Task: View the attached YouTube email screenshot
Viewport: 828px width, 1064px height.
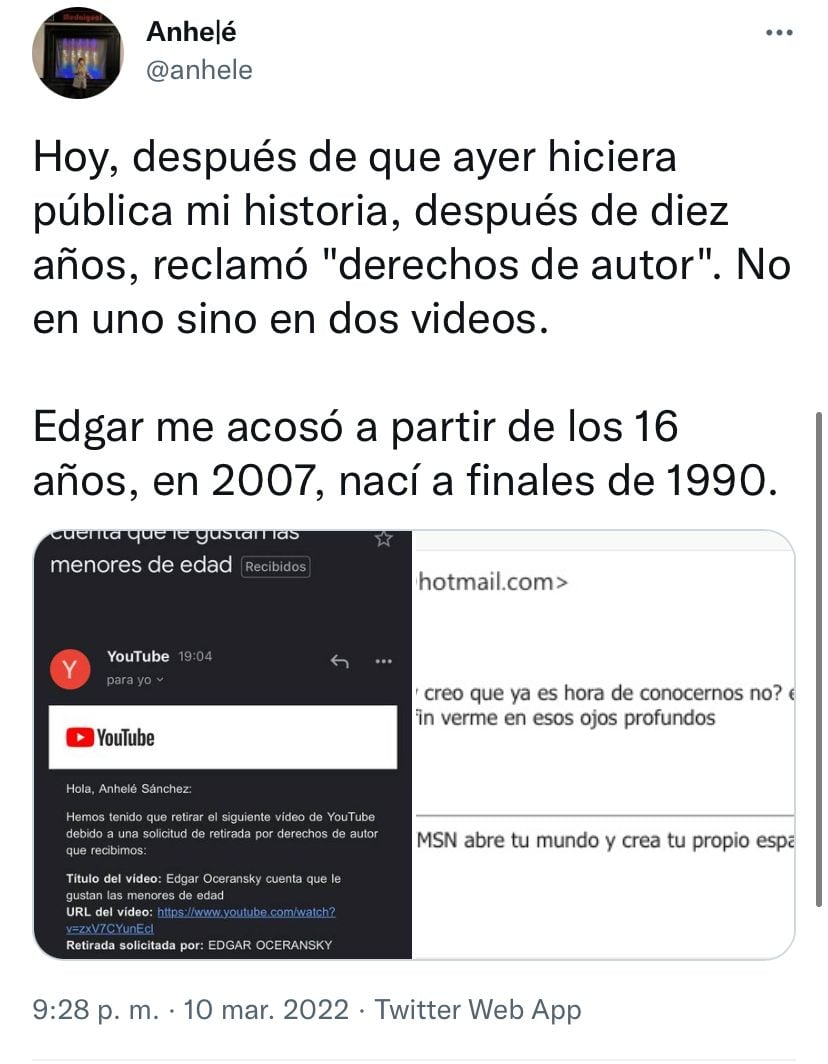Action: [223, 743]
